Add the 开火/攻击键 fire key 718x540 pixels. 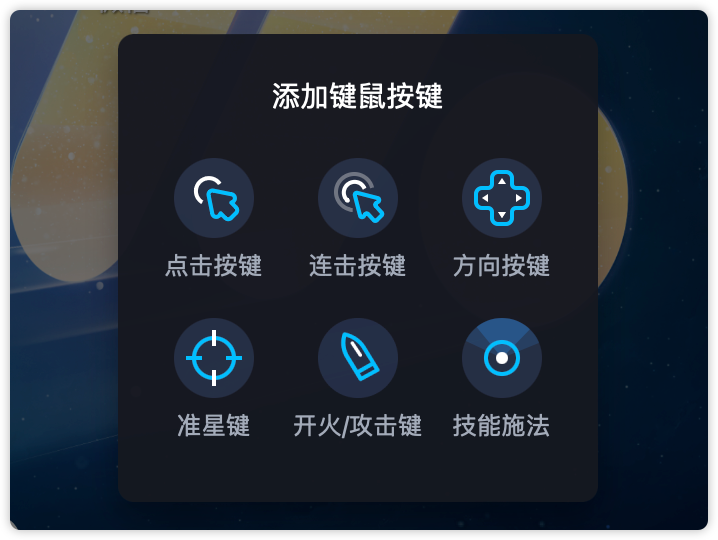357,358
